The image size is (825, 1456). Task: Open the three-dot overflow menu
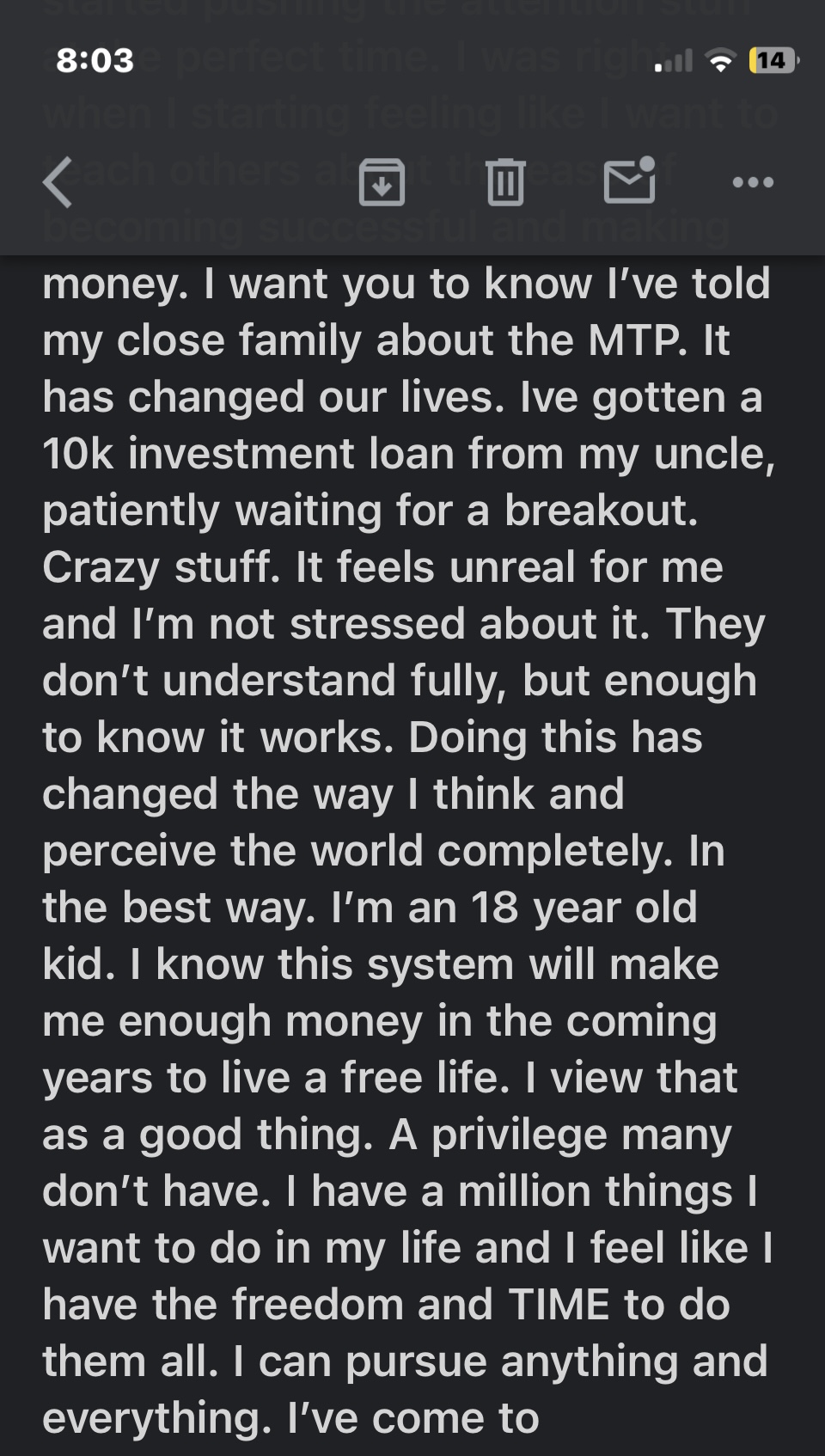pos(753,181)
